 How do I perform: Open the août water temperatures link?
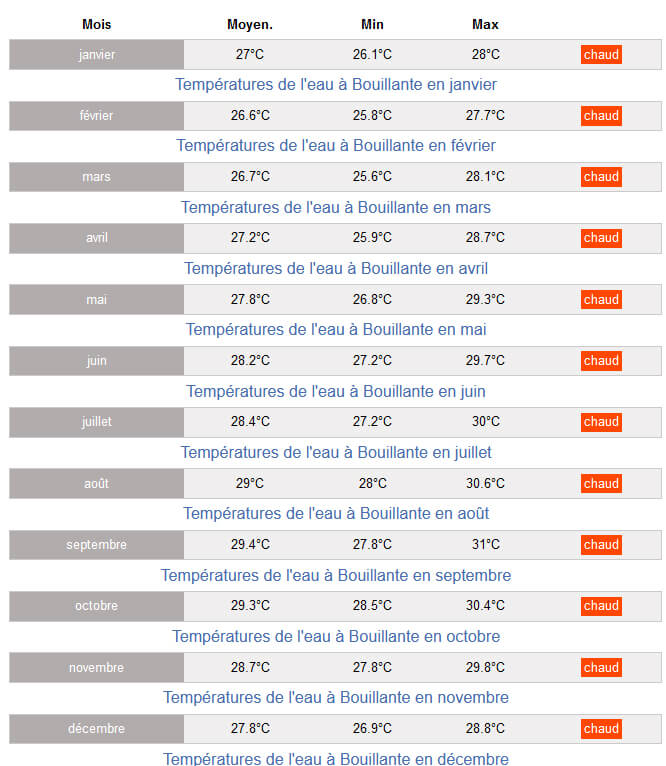point(336,514)
